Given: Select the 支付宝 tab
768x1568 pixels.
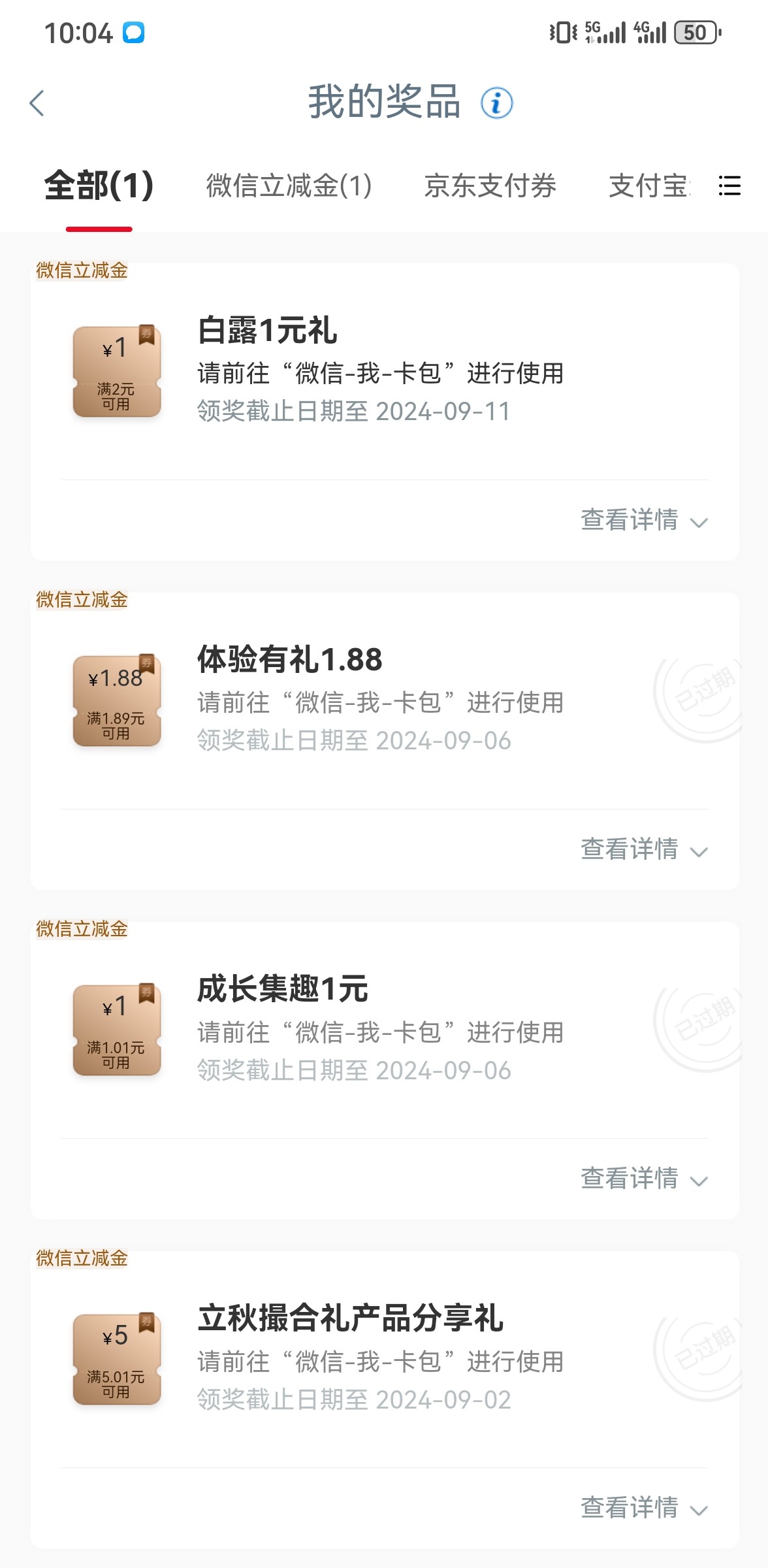Looking at the screenshot, I should (x=649, y=186).
